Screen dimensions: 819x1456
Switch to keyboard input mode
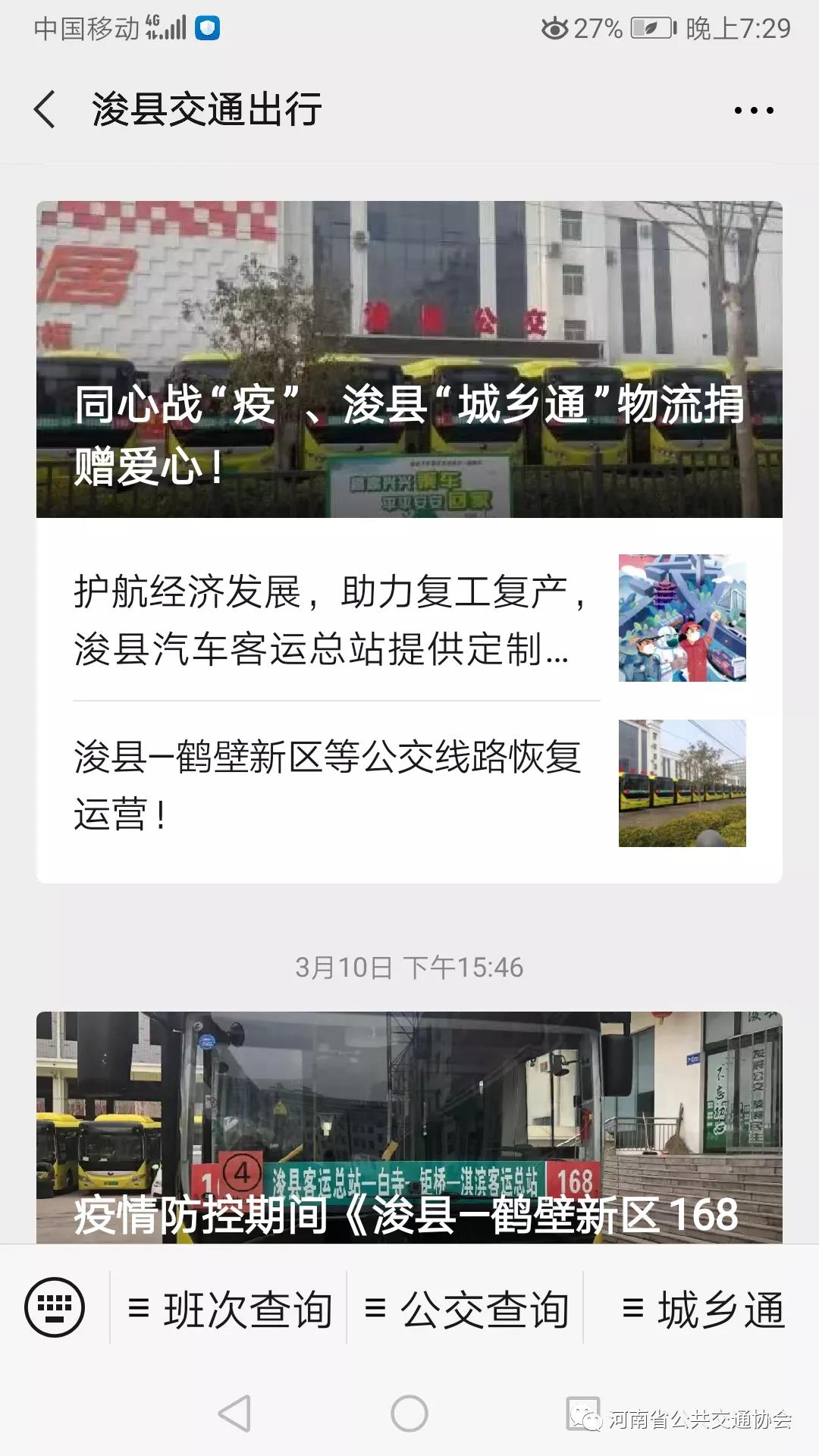pyautogui.click(x=55, y=1307)
